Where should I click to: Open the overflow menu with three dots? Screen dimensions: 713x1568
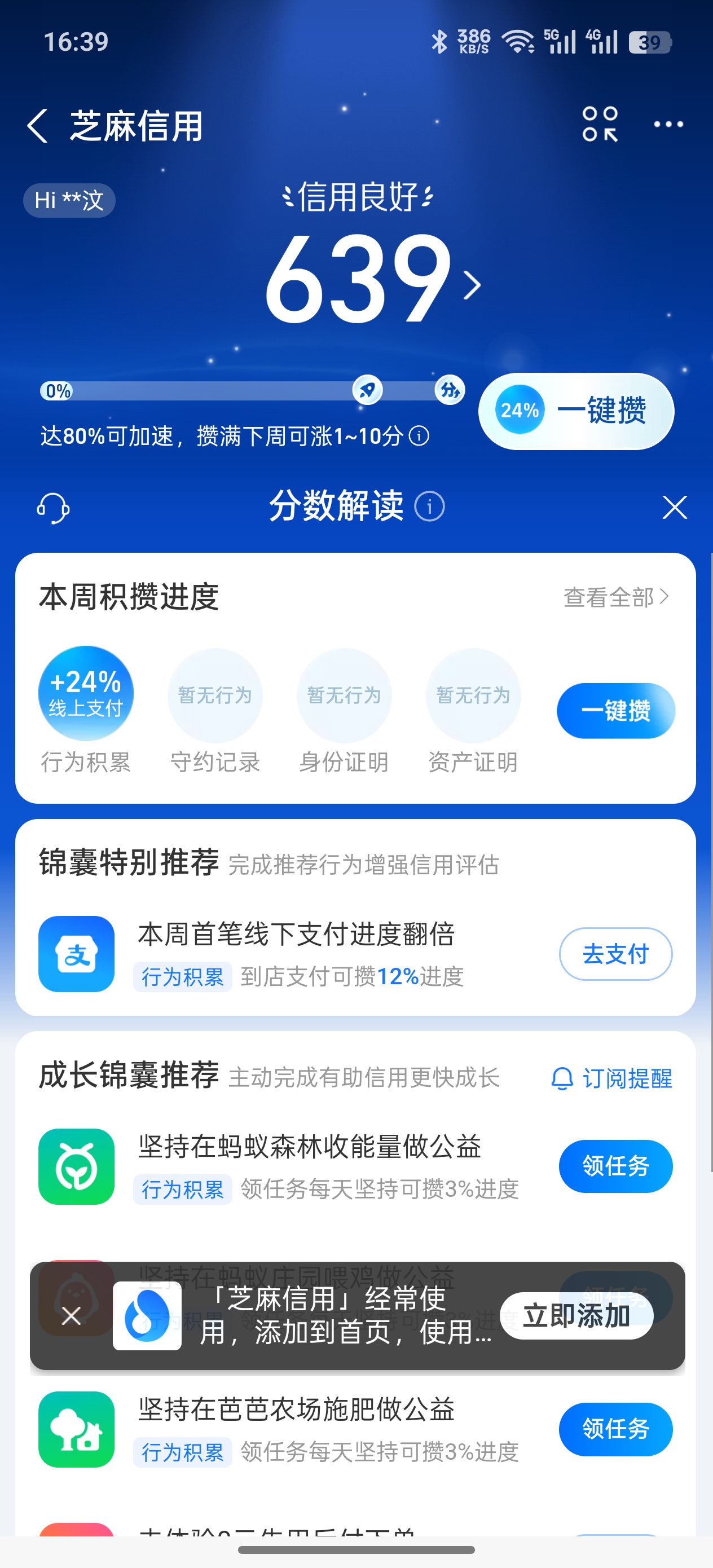668,125
